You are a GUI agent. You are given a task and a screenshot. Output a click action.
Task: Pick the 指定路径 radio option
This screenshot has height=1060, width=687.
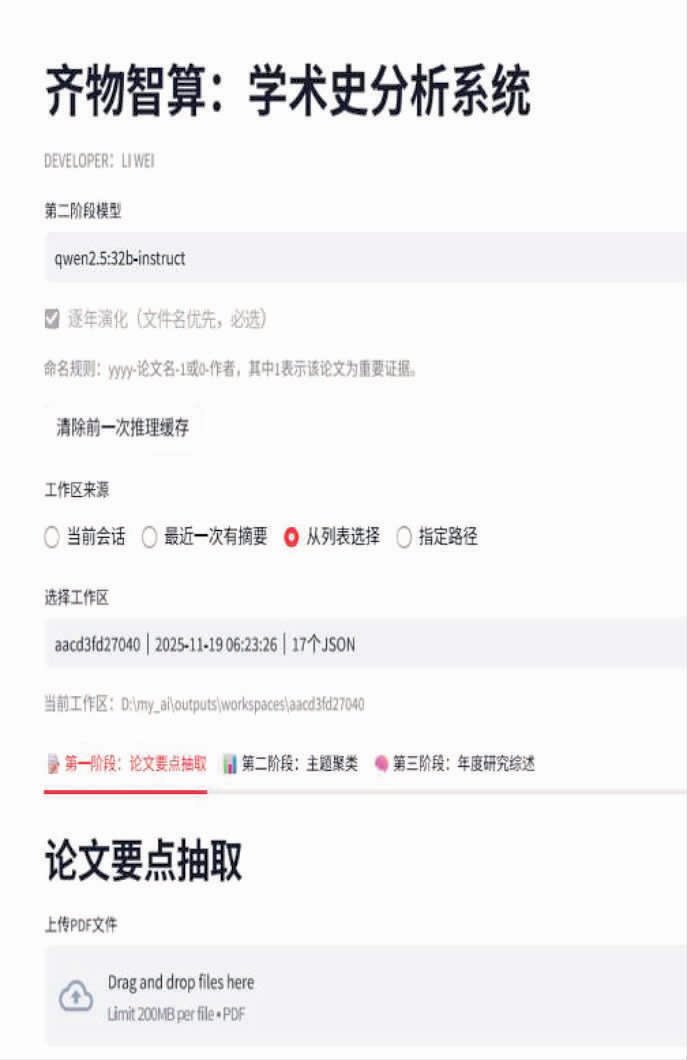coord(404,537)
